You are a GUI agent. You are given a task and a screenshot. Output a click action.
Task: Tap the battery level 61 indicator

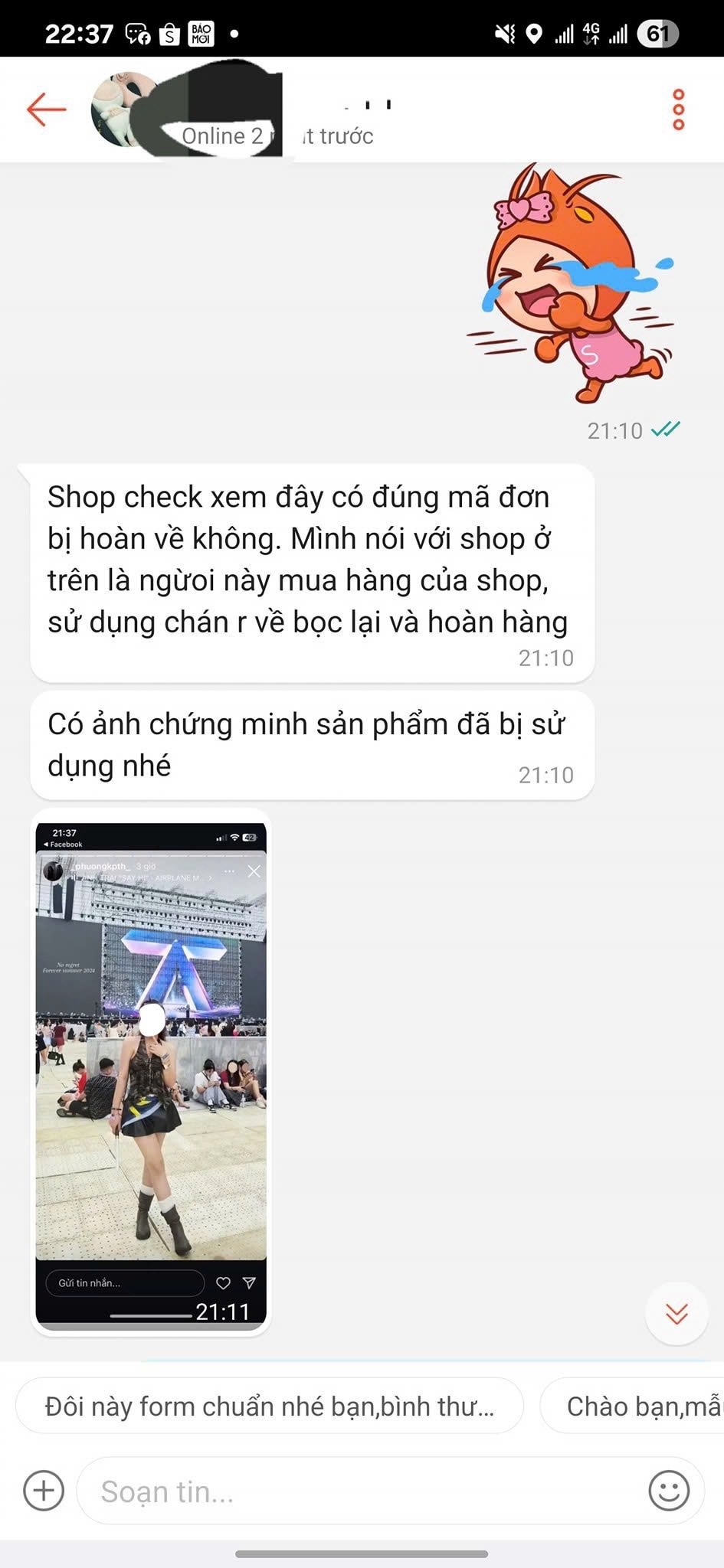[659, 32]
